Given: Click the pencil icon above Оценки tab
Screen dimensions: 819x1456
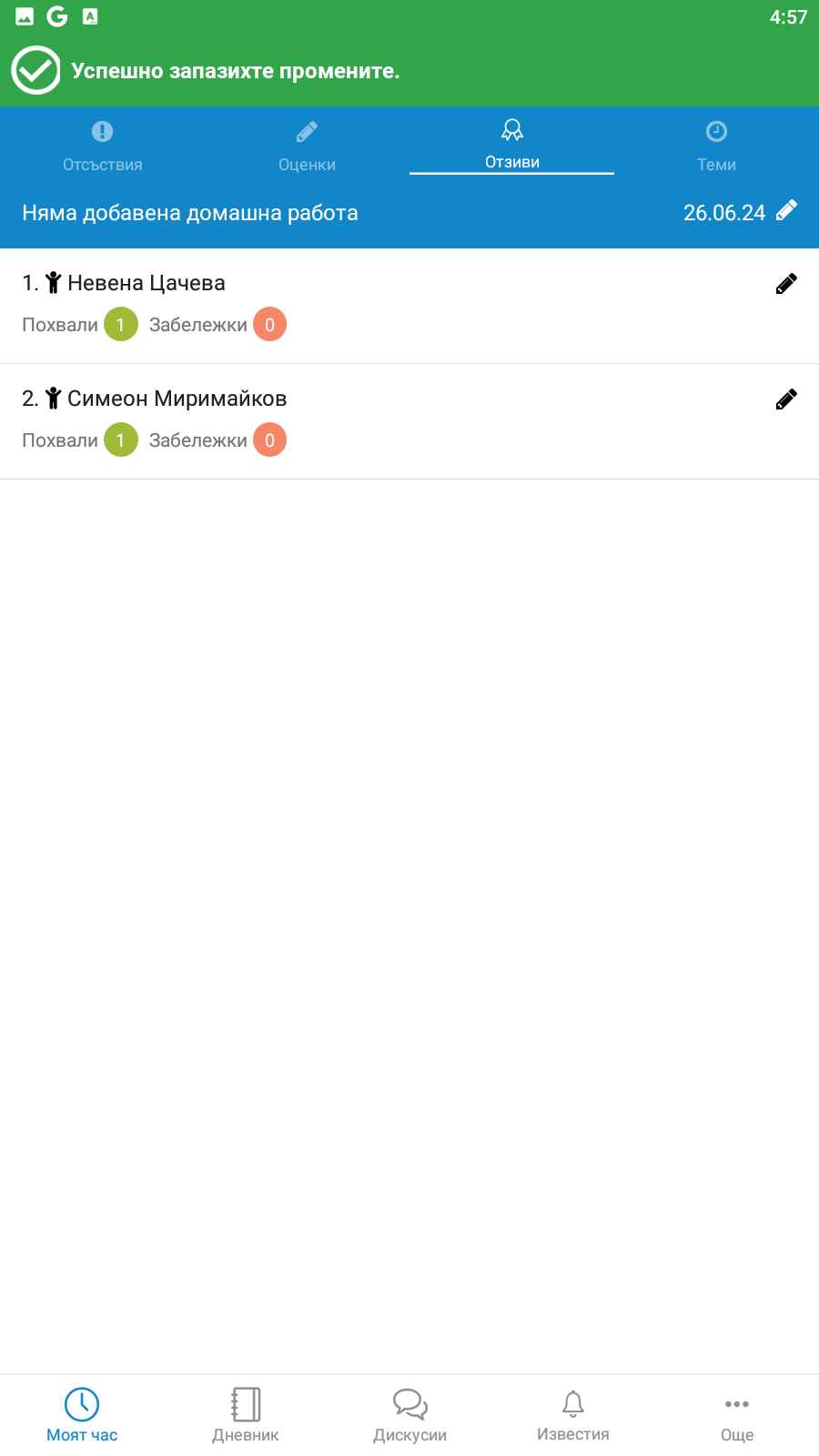Looking at the screenshot, I should pyautogui.click(x=307, y=131).
